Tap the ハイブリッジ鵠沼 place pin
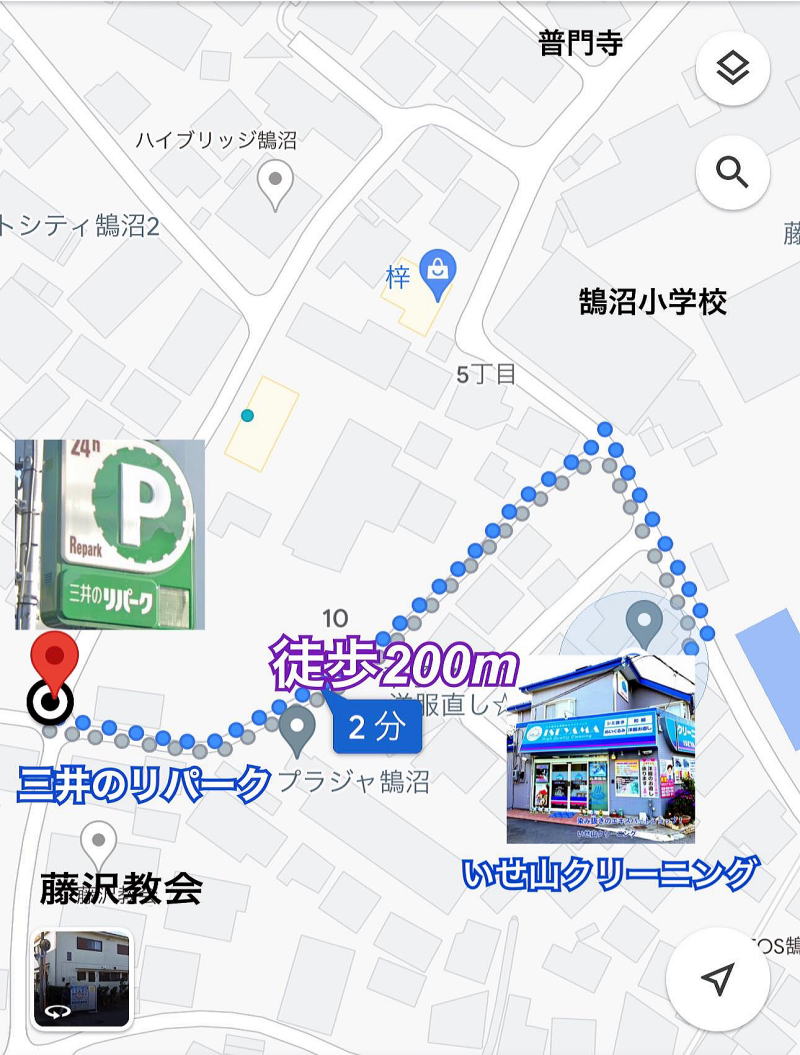Screen dimensions: 800x1055 (275, 184)
